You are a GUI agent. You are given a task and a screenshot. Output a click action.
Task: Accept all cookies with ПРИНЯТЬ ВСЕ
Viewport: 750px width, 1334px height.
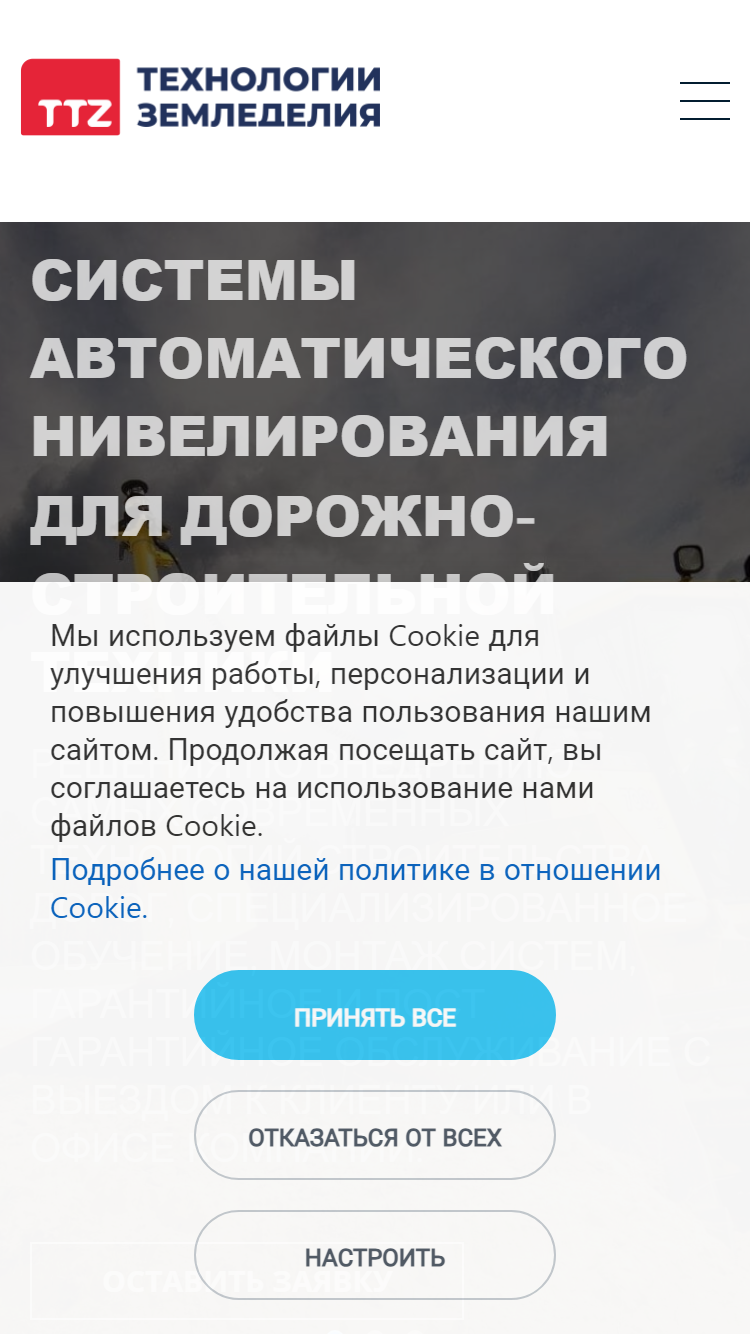[x=375, y=1015]
